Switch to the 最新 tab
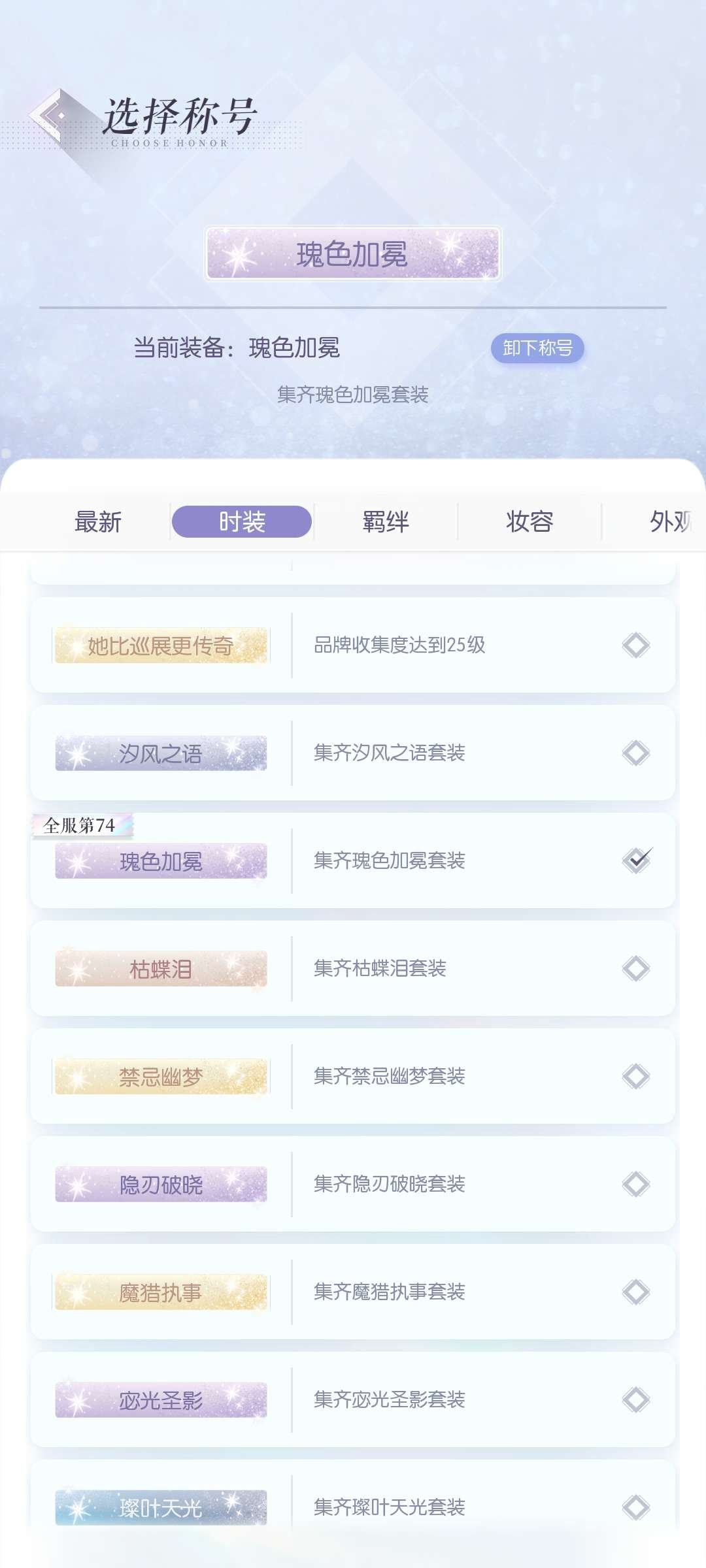Viewport: 706px width, 1568px height. click(97, 521)
